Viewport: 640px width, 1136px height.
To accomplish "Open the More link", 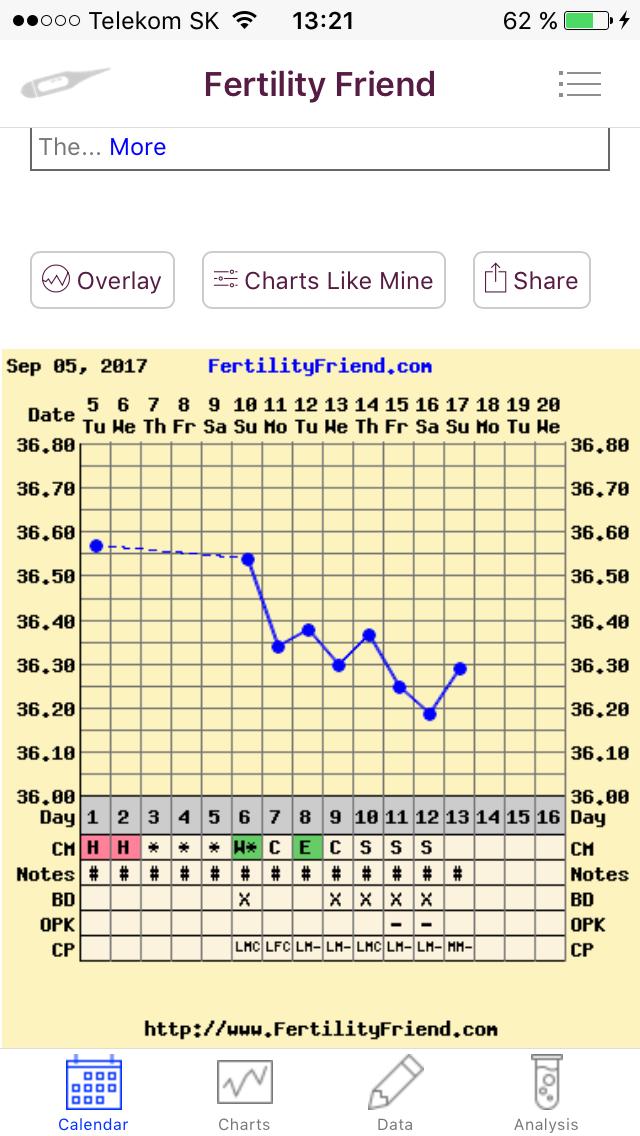I will [x=137, y=147].
